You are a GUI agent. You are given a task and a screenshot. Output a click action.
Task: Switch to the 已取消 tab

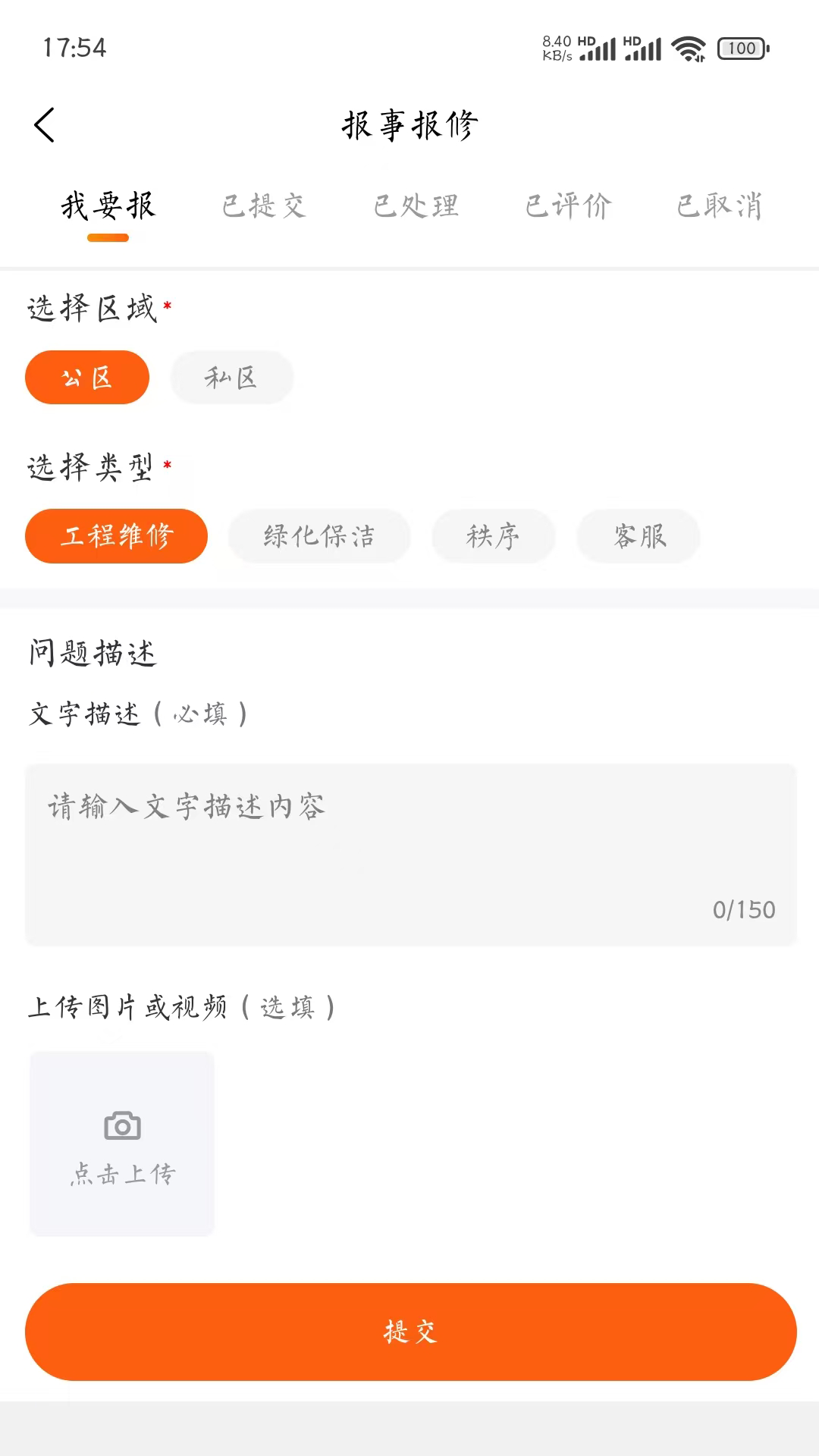click(720, 206)
